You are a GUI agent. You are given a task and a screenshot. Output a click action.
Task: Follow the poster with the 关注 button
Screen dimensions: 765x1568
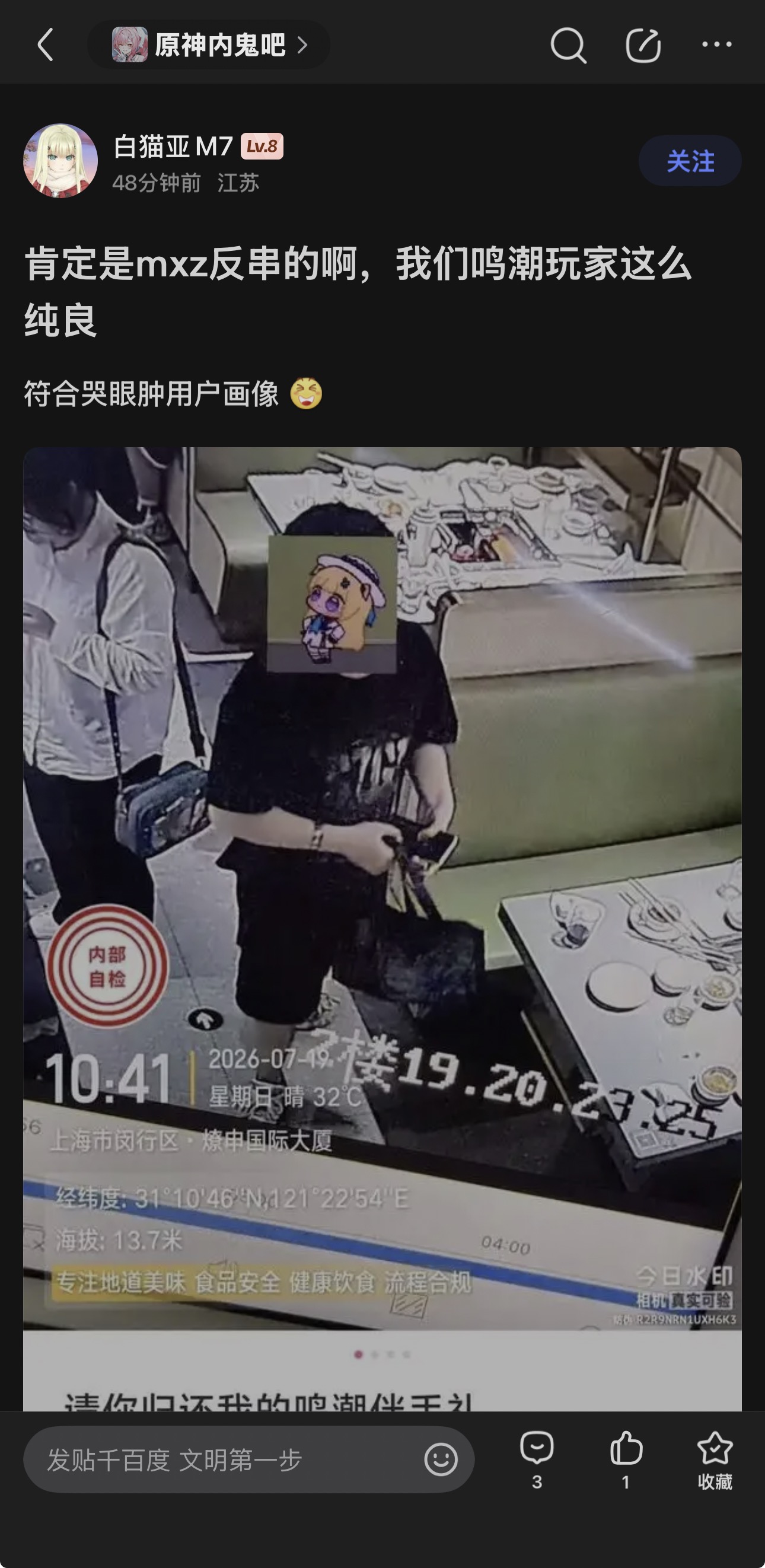[x=690, y=161]
